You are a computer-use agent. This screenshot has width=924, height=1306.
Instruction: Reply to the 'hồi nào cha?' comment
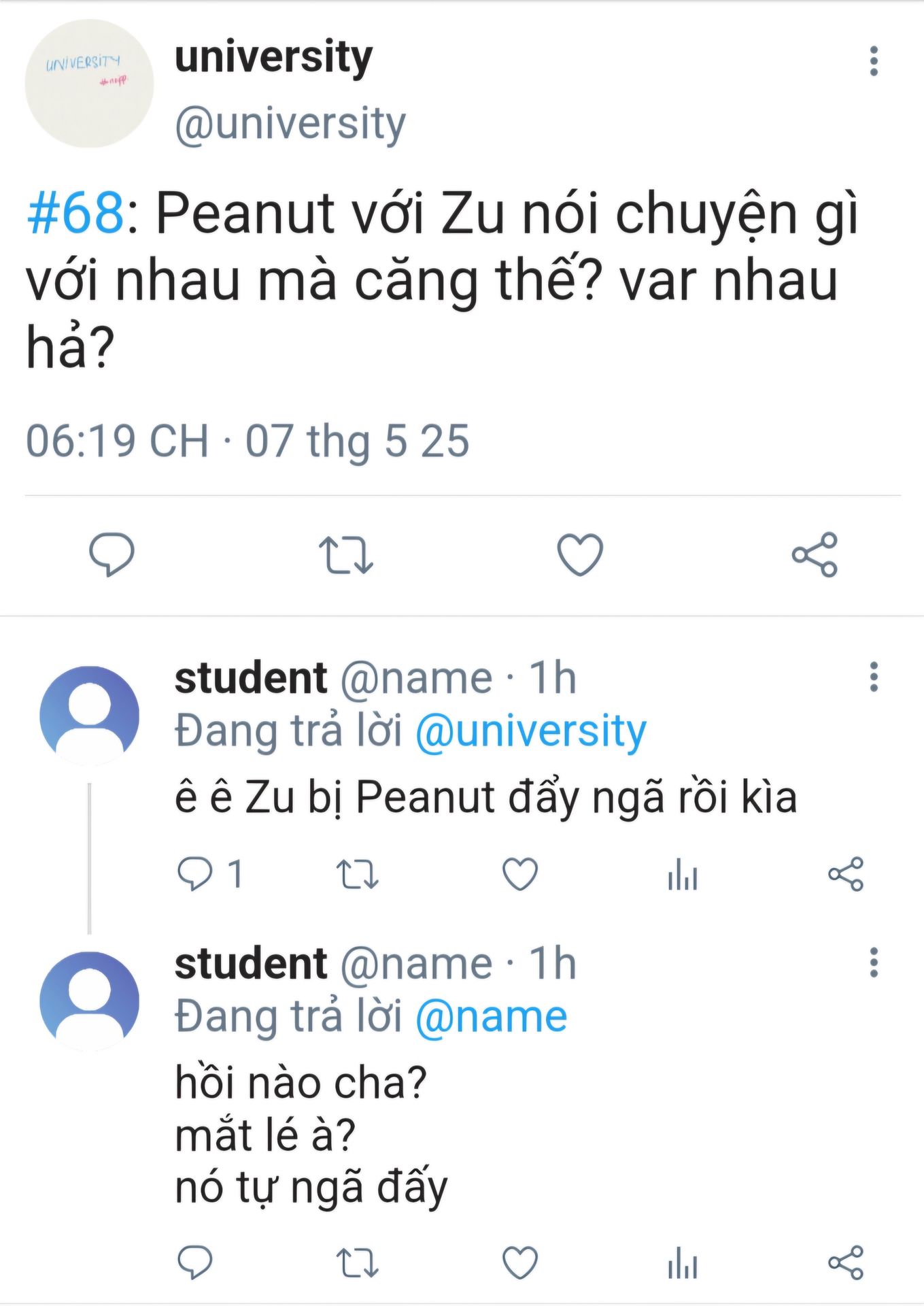coord(195,1262)
